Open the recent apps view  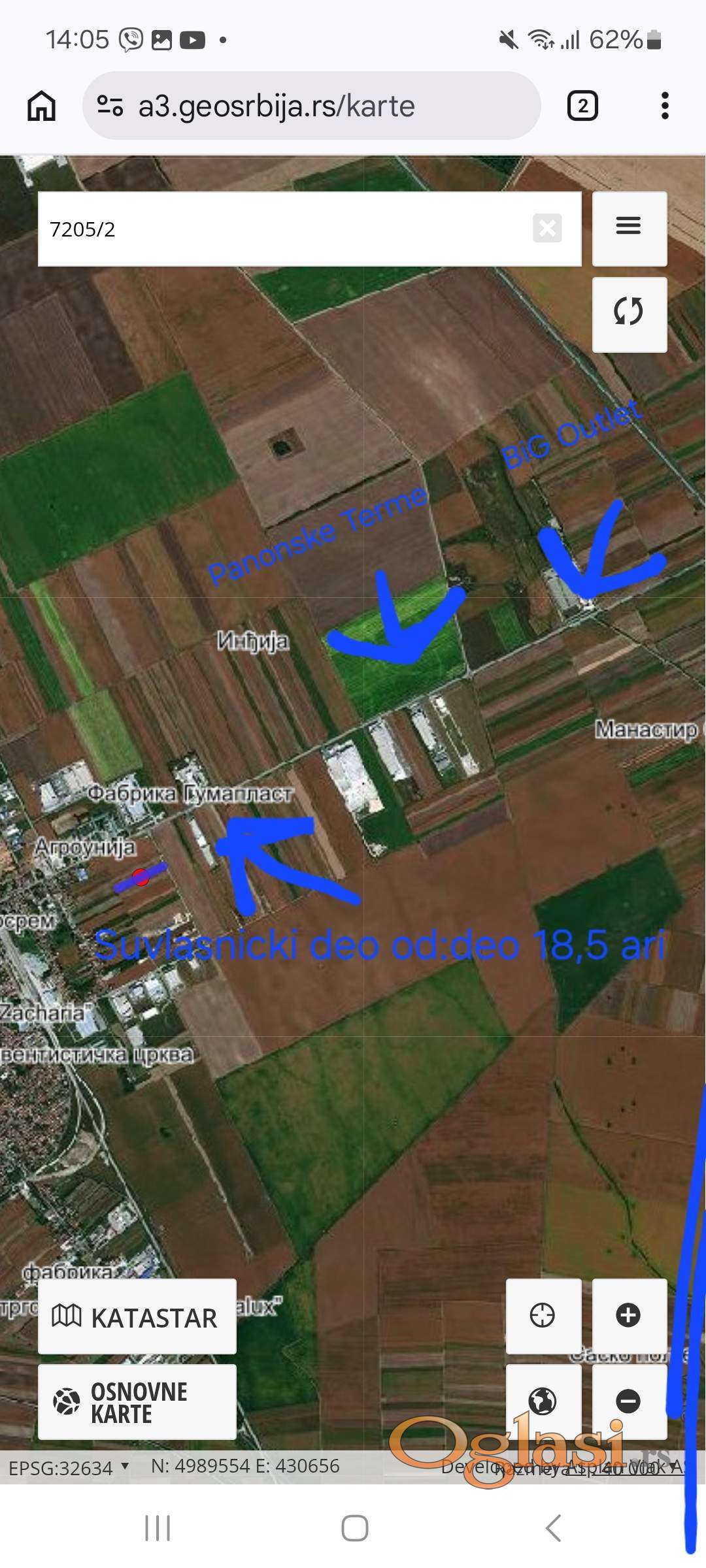coord(158,1528)
